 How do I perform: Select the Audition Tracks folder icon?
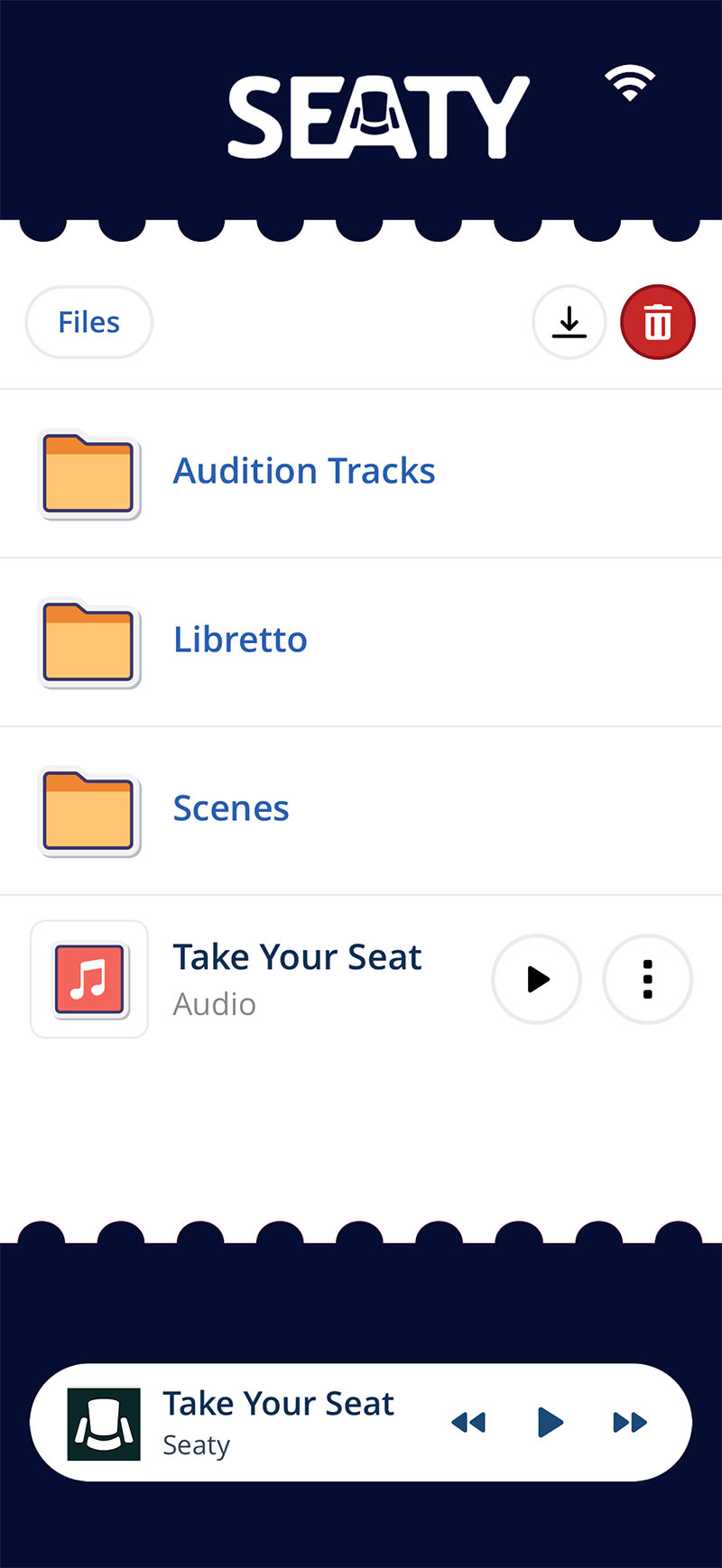click(89, 474)
